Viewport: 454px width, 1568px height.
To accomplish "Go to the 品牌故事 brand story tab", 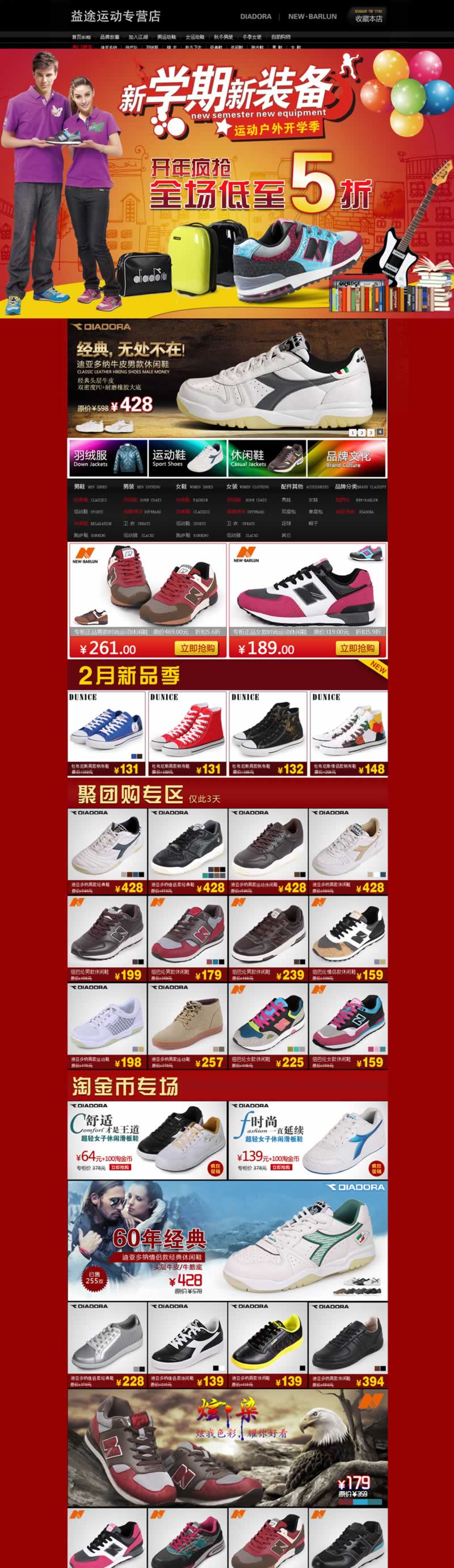I will [x=110, y=37].
